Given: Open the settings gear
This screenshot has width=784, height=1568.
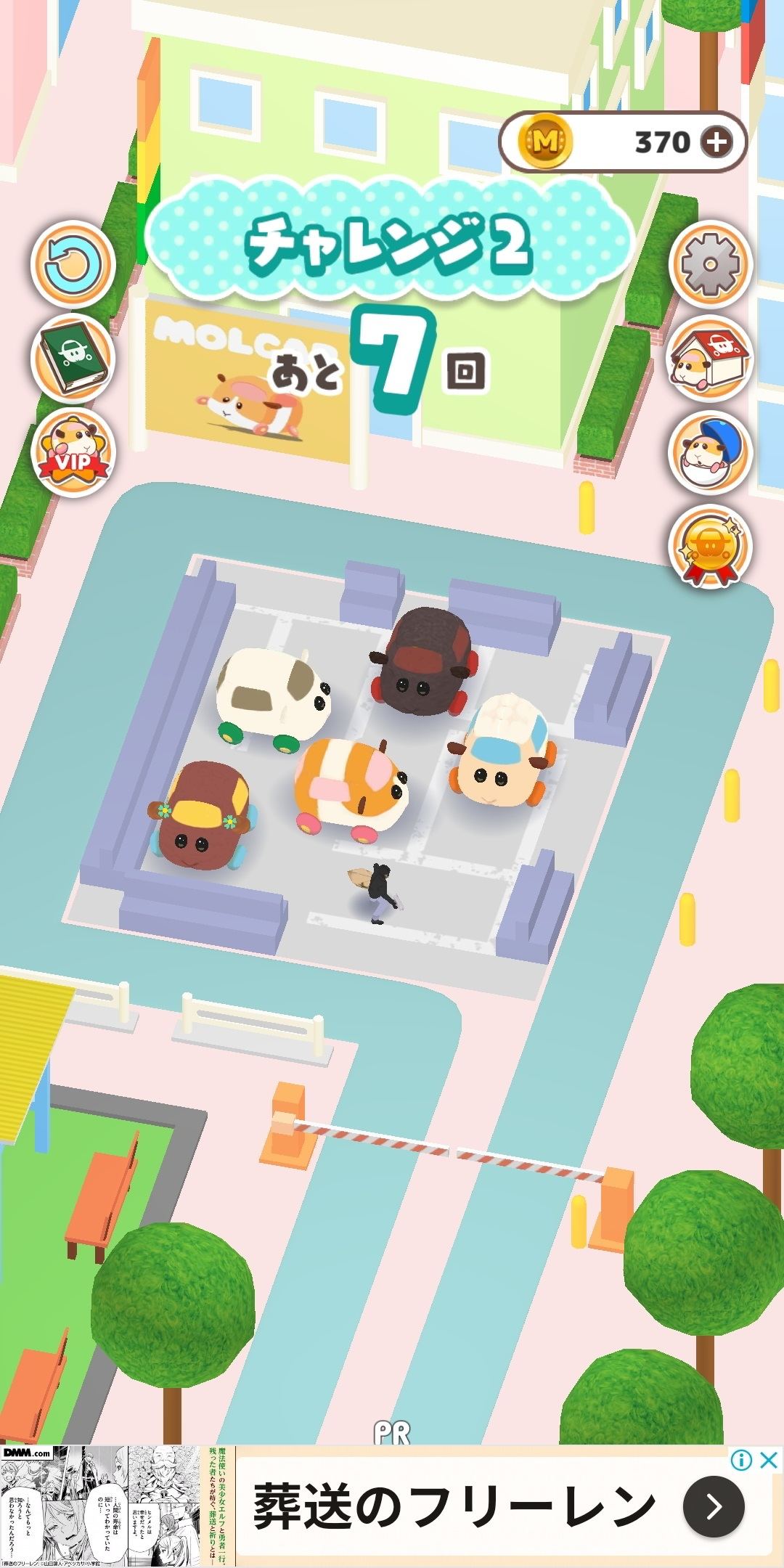Looking at the screenshot, I should click(710, 264).
